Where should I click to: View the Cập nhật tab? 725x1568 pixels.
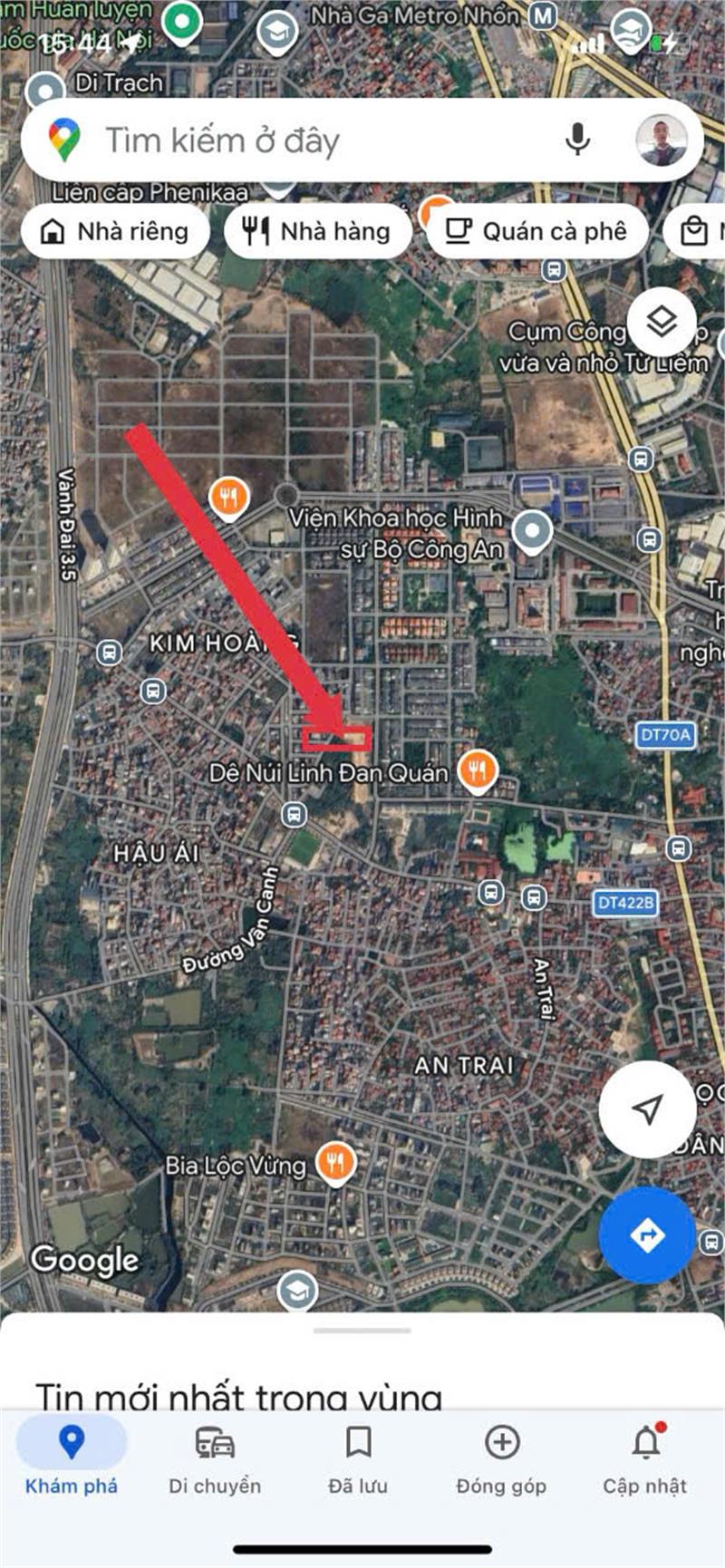point(645,1459)
